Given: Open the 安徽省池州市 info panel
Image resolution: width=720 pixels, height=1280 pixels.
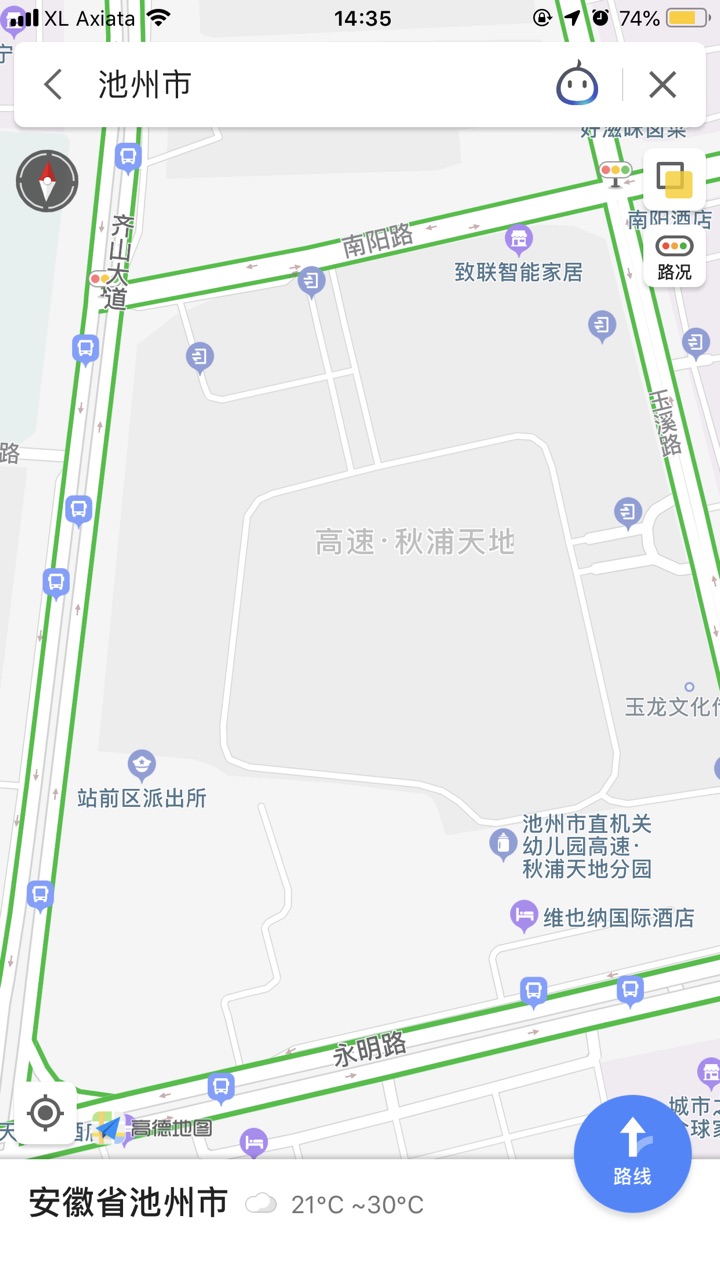Looking at the screenshot, I should (x=128, y=1203).
